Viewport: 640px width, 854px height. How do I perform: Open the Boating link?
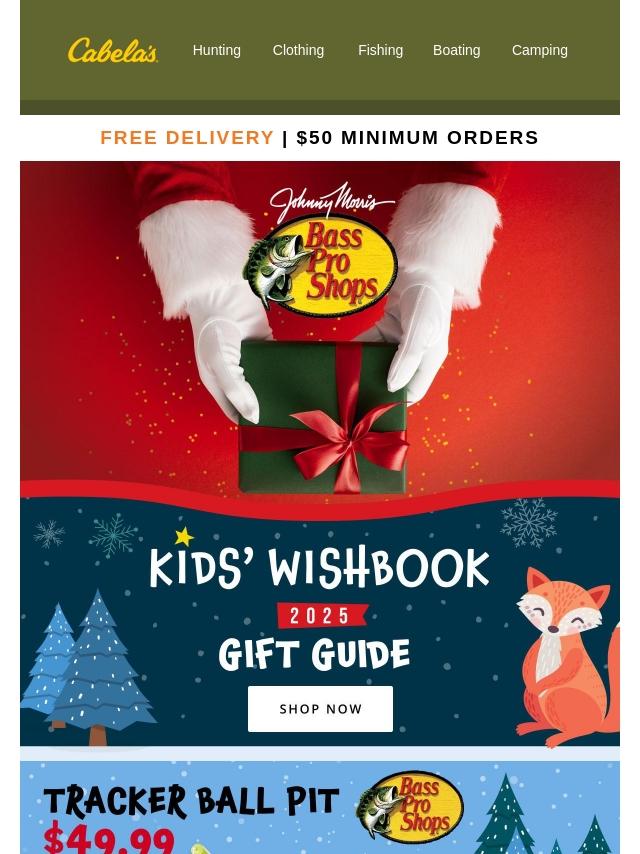click(456, 50)
